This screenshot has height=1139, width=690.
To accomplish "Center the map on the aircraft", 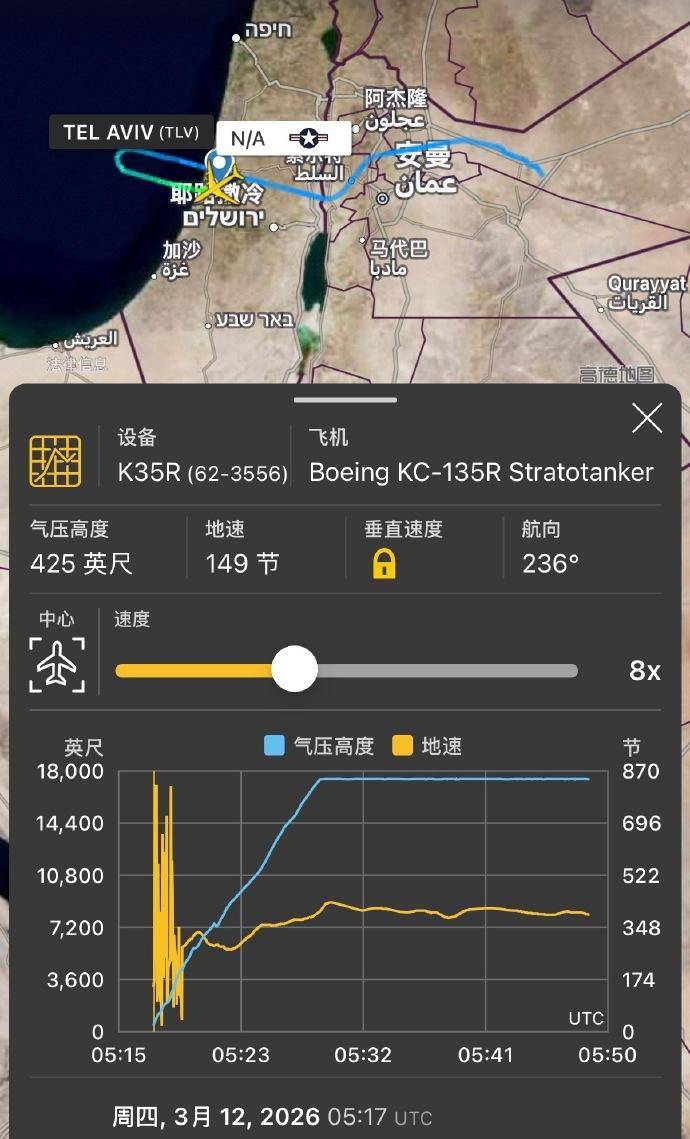I will [56, 663].
